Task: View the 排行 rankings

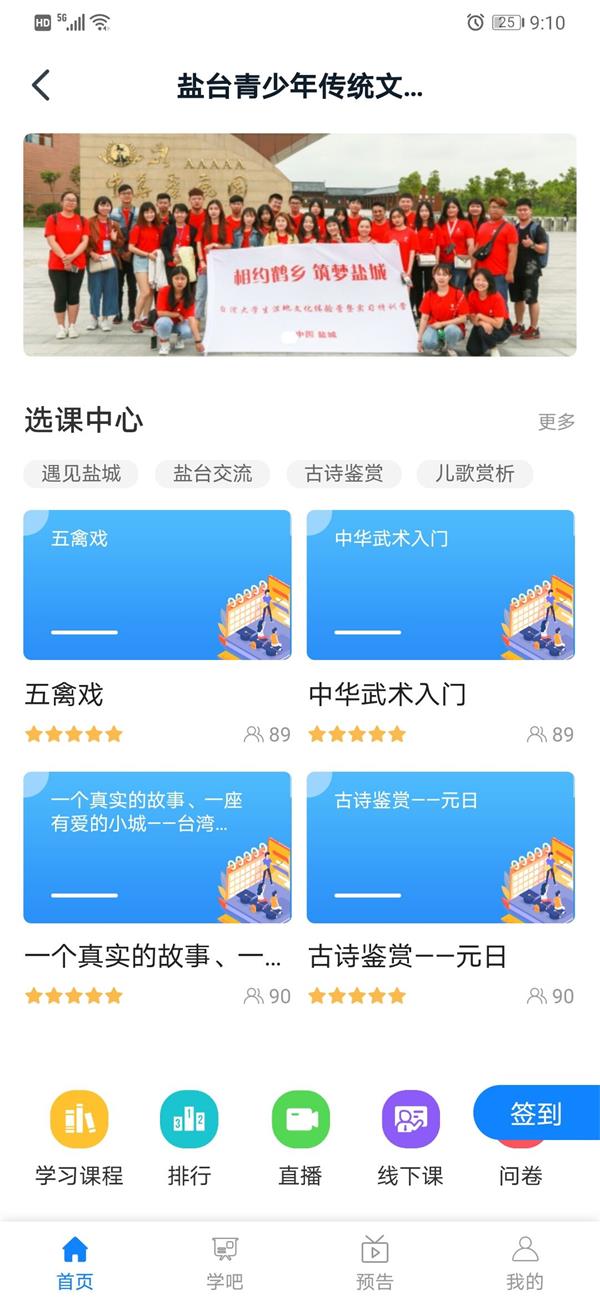Action: tap(189, 1137)
